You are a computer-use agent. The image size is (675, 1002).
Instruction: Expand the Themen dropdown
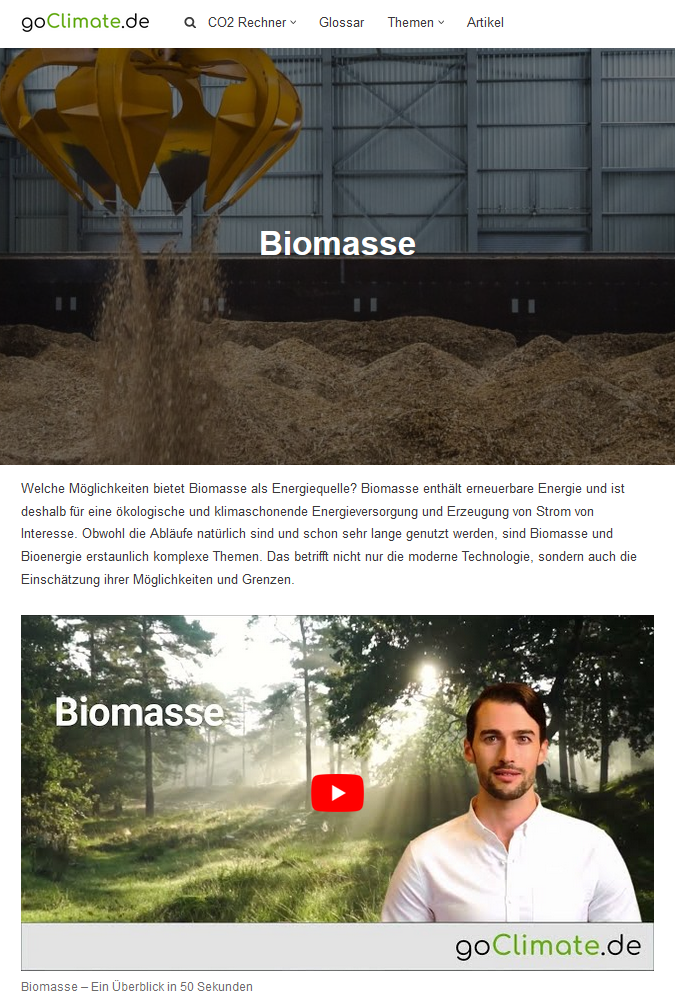pos(415,22)
